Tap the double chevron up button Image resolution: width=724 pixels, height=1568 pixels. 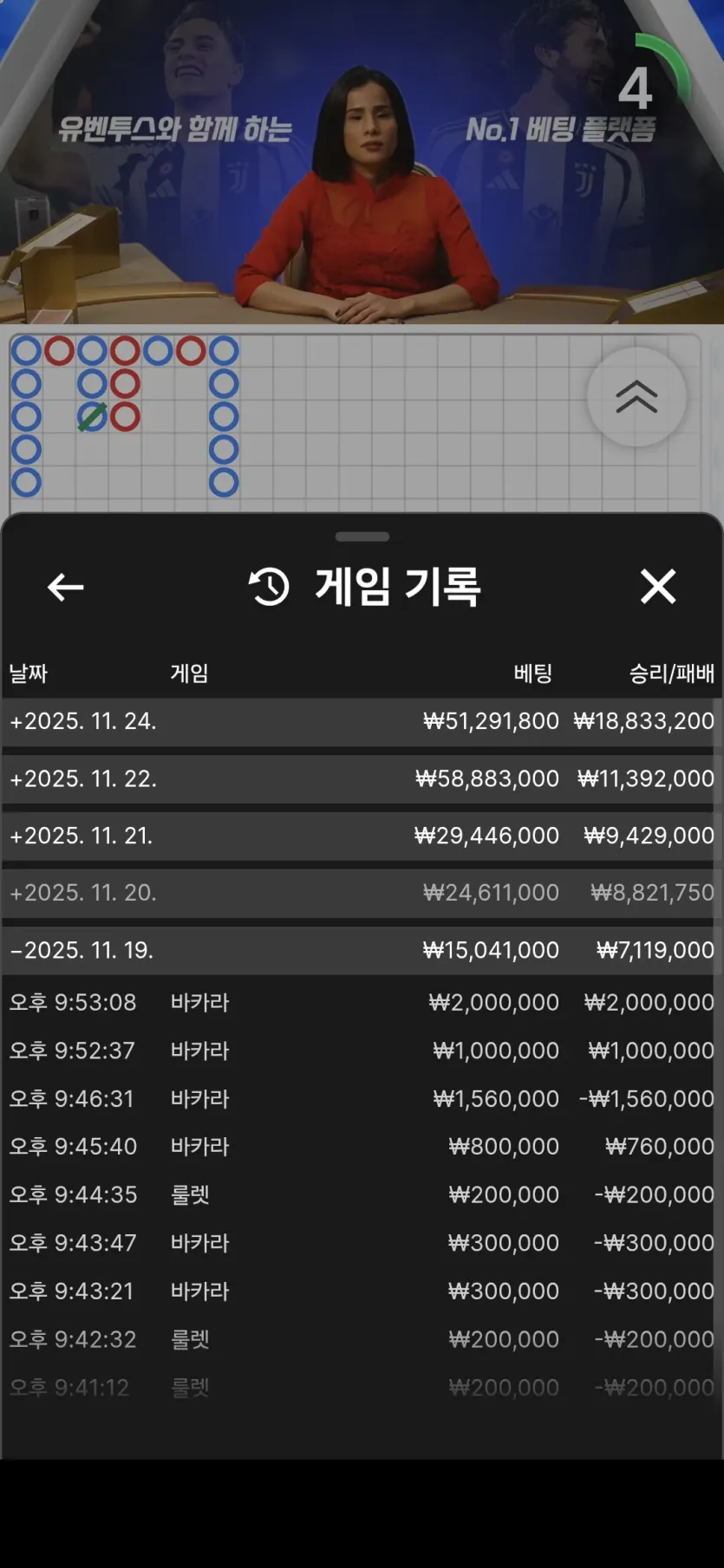pyautogui.click(x=636, y=397)
